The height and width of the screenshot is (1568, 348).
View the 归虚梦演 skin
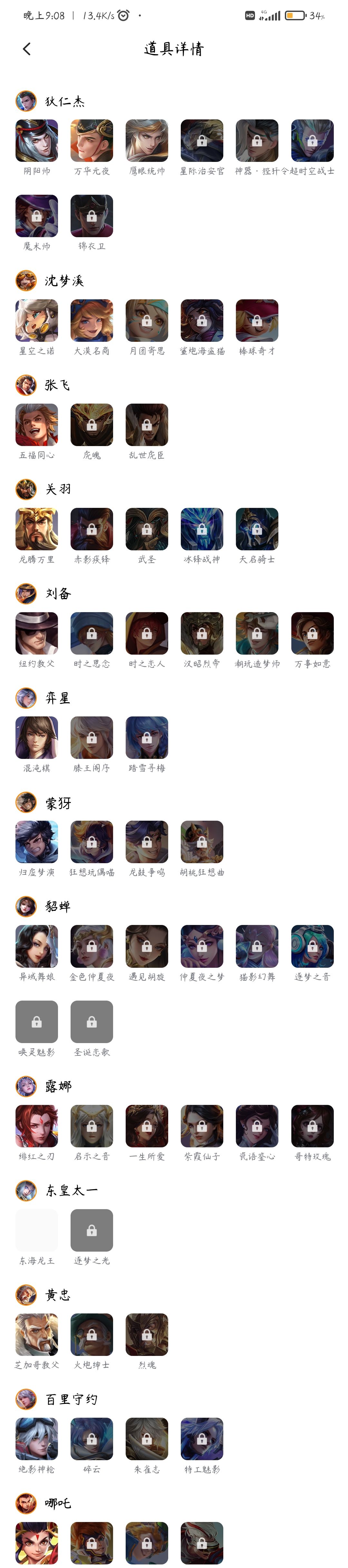pos(36,842)
